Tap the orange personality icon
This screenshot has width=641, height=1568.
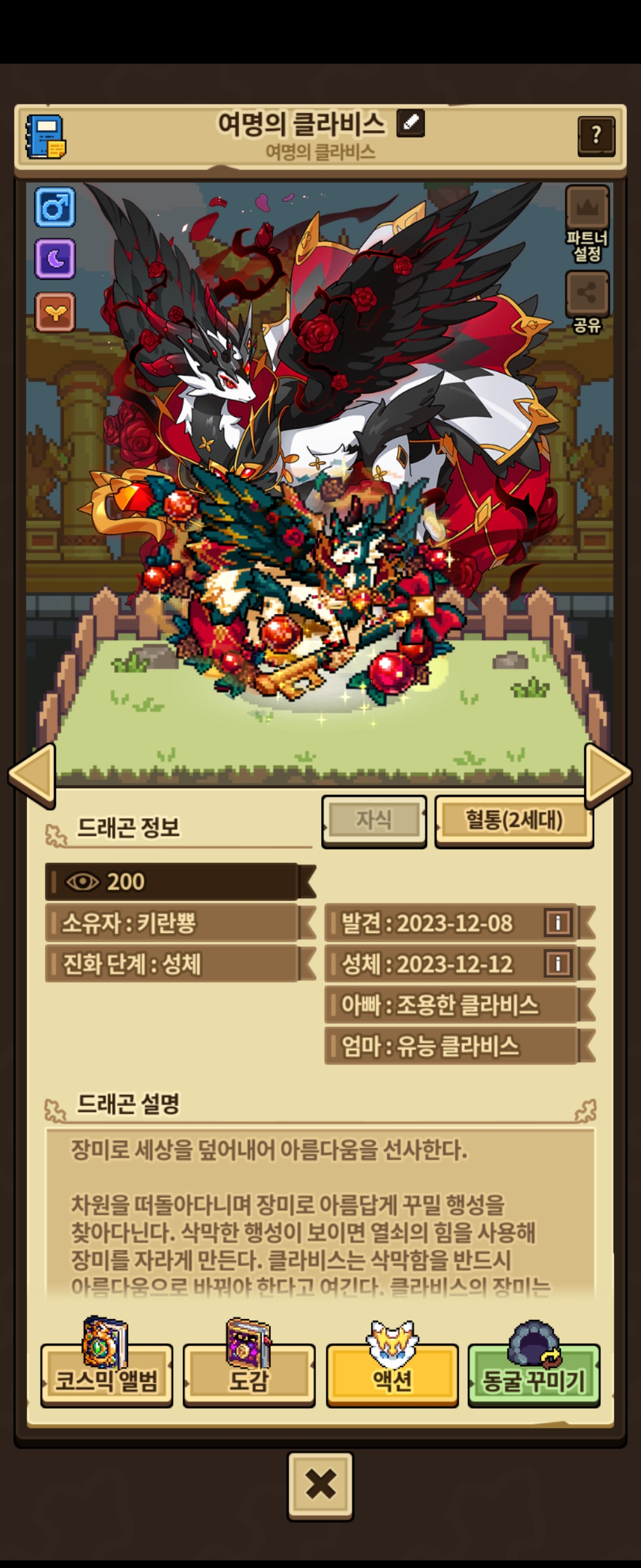pyautogui.click(x=55, y=312)
